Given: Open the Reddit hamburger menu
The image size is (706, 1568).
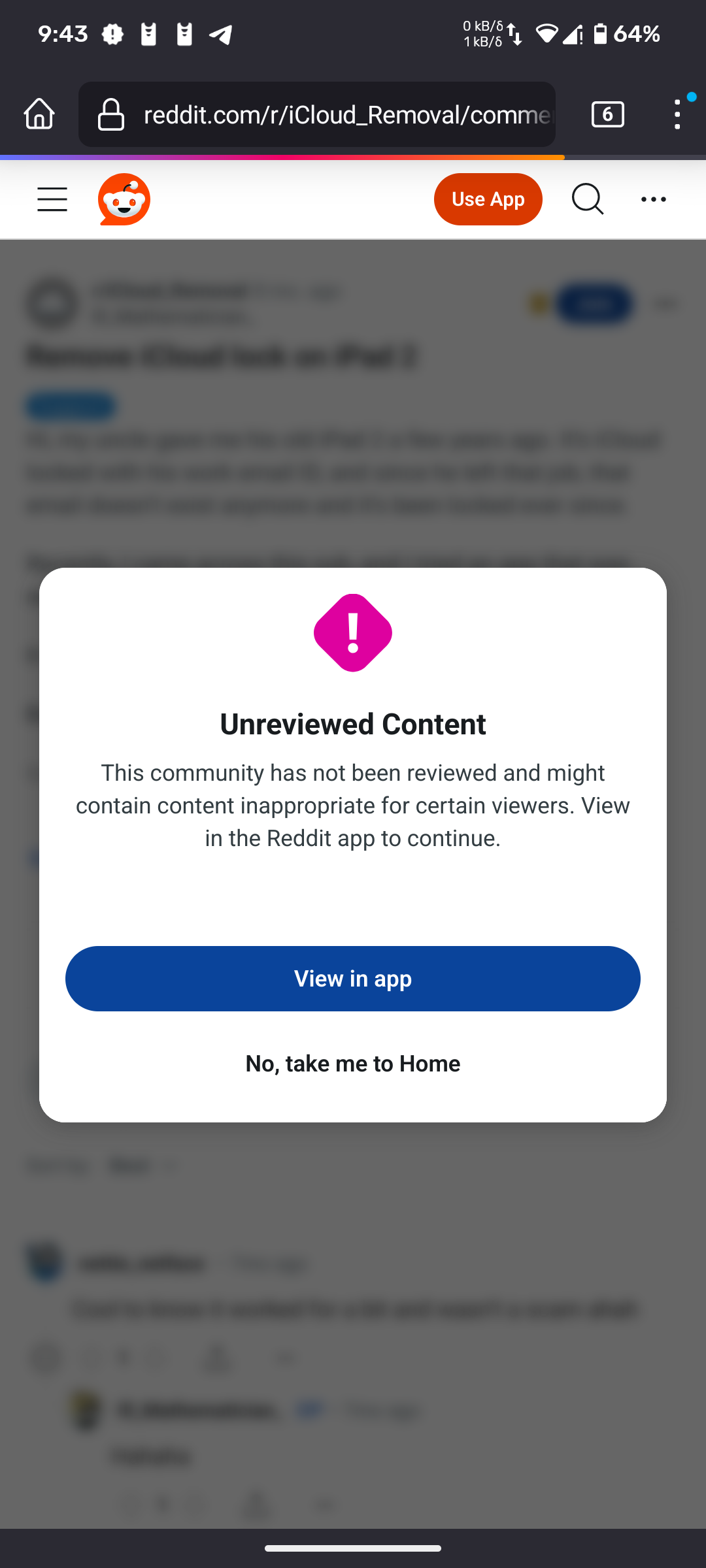Looking at the screenshot, I should [x=52, y=199].
